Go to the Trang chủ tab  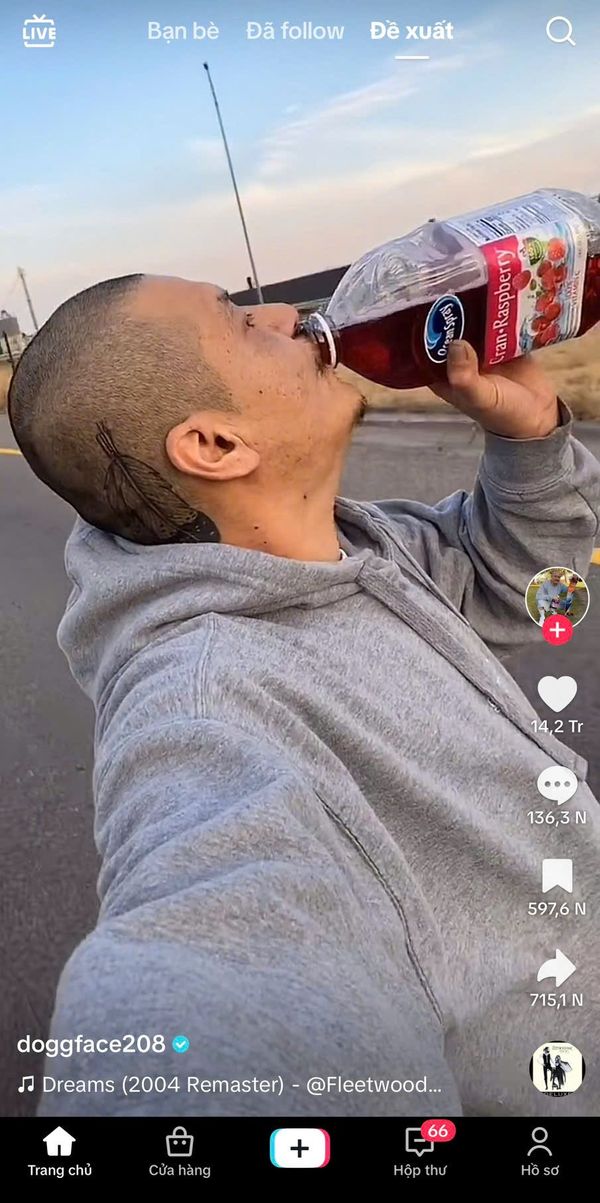pyautogui.click(x=59, y=1152)
